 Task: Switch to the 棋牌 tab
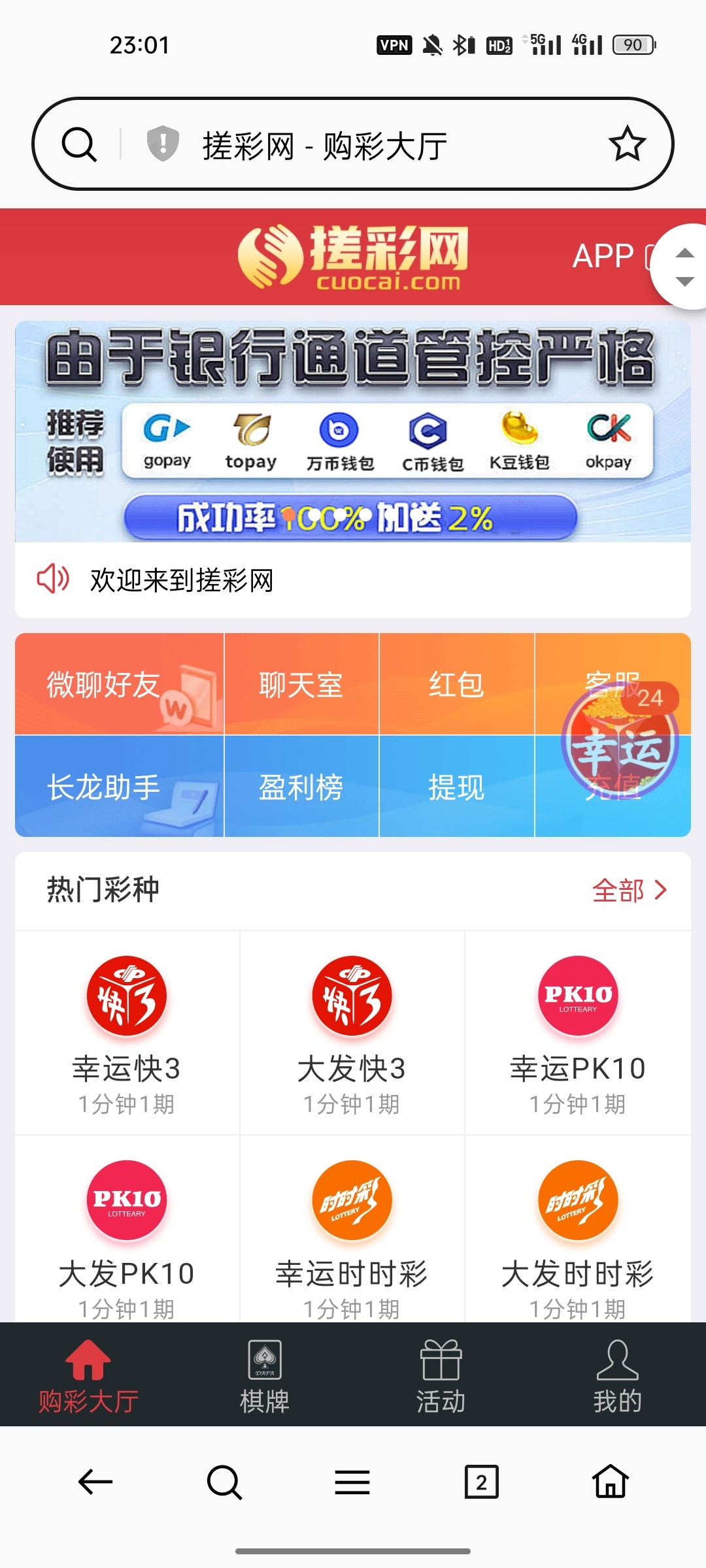265,1375
